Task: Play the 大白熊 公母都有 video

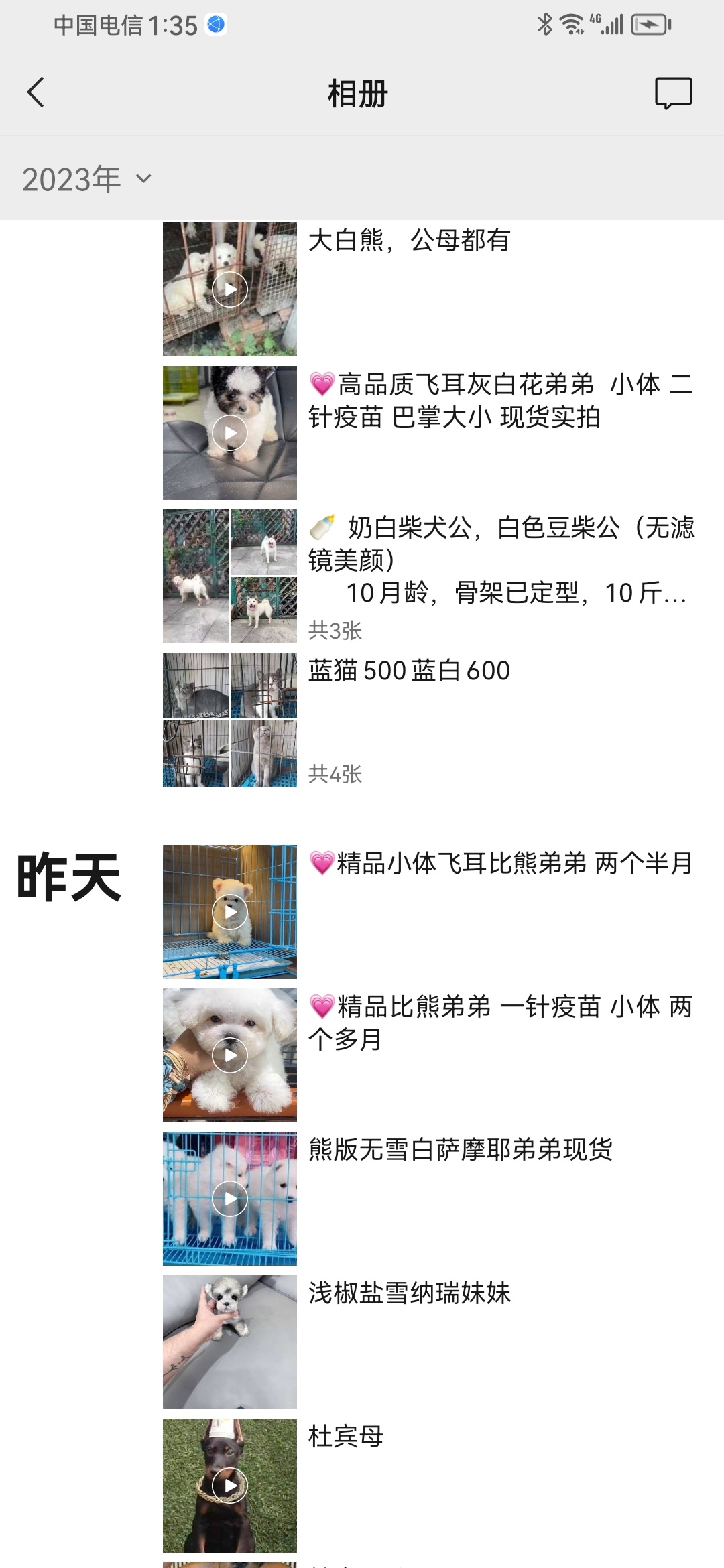Action: click(x=230, y=289)
